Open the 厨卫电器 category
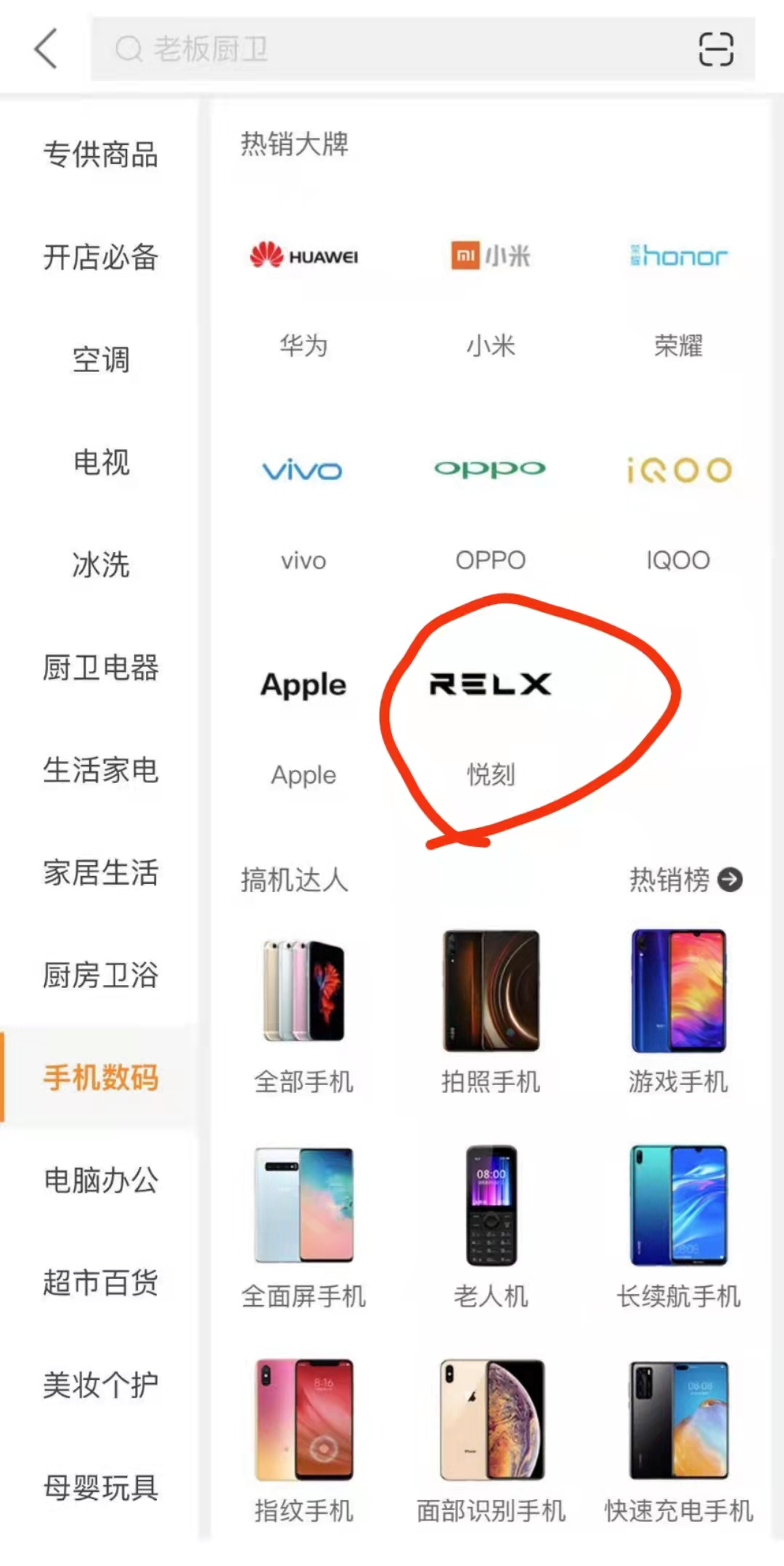This screenshot has height=1566, width=784. pos(100,670)
